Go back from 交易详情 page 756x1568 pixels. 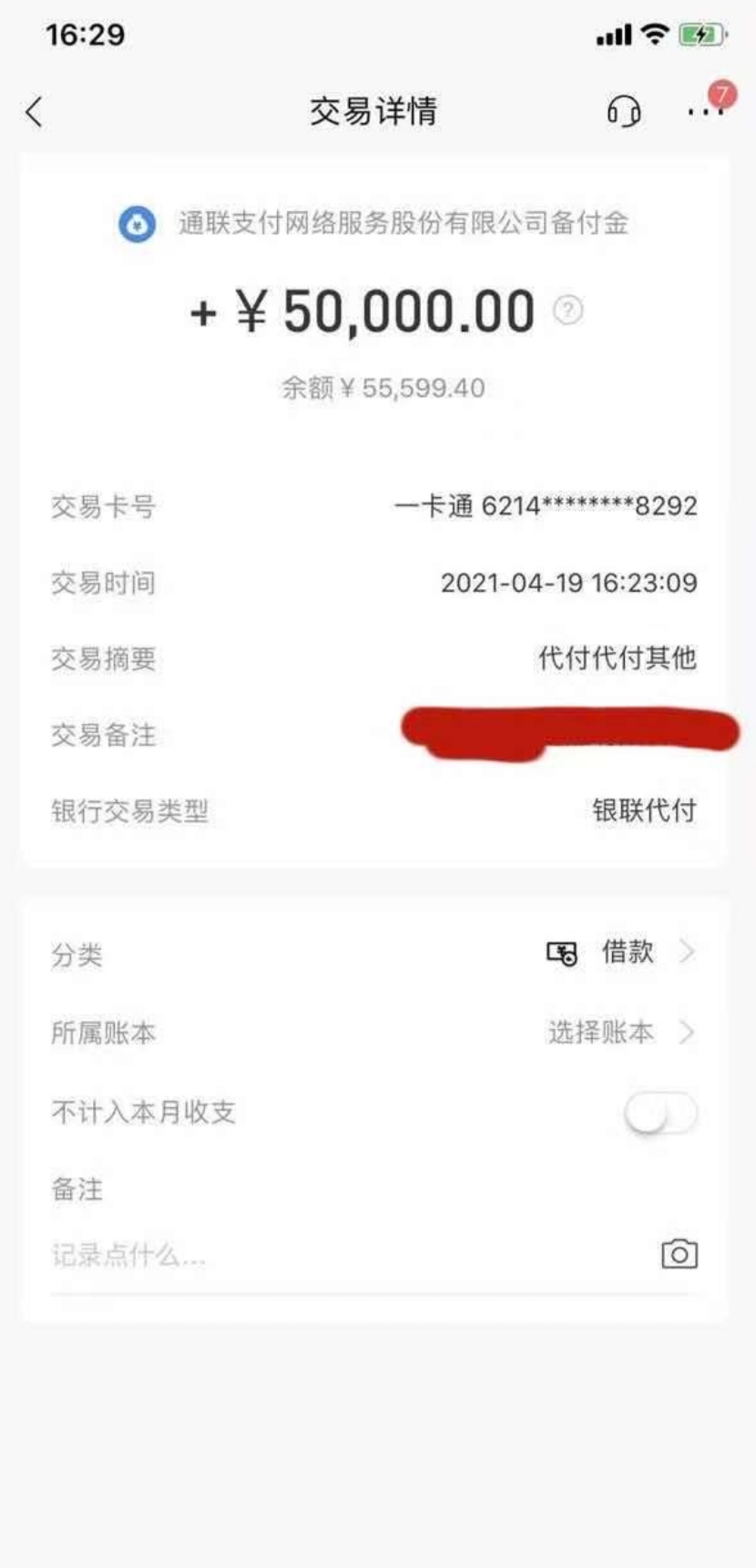point(35,112)
